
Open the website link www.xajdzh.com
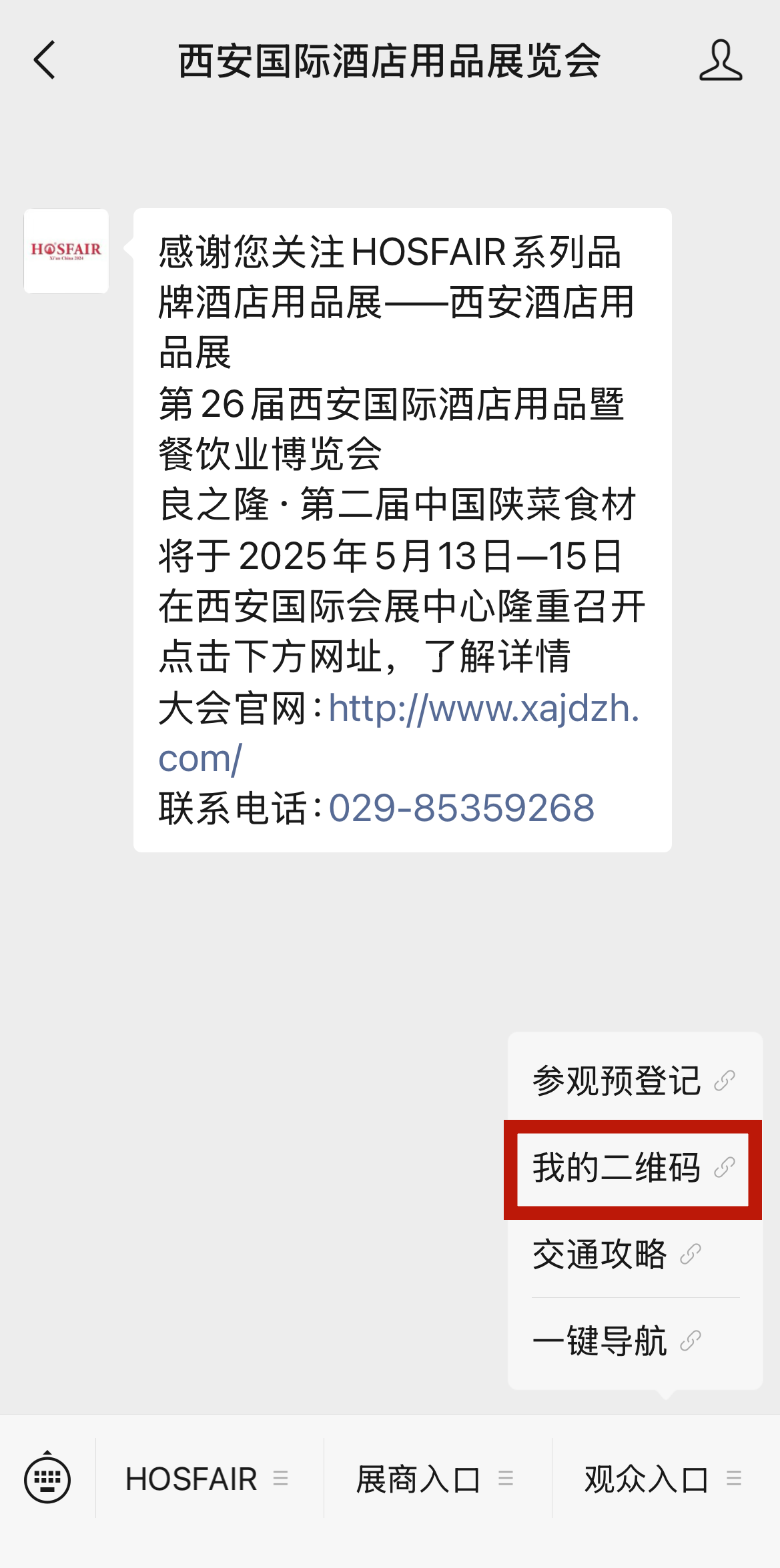488,712
